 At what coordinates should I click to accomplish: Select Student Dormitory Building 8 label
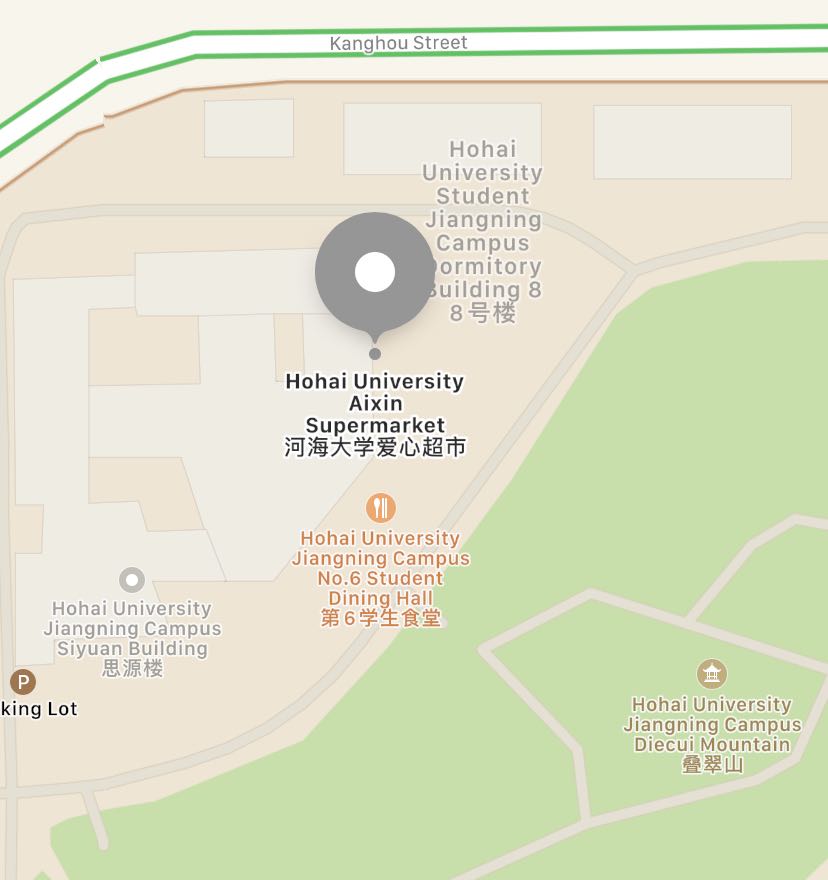(484, 230)
